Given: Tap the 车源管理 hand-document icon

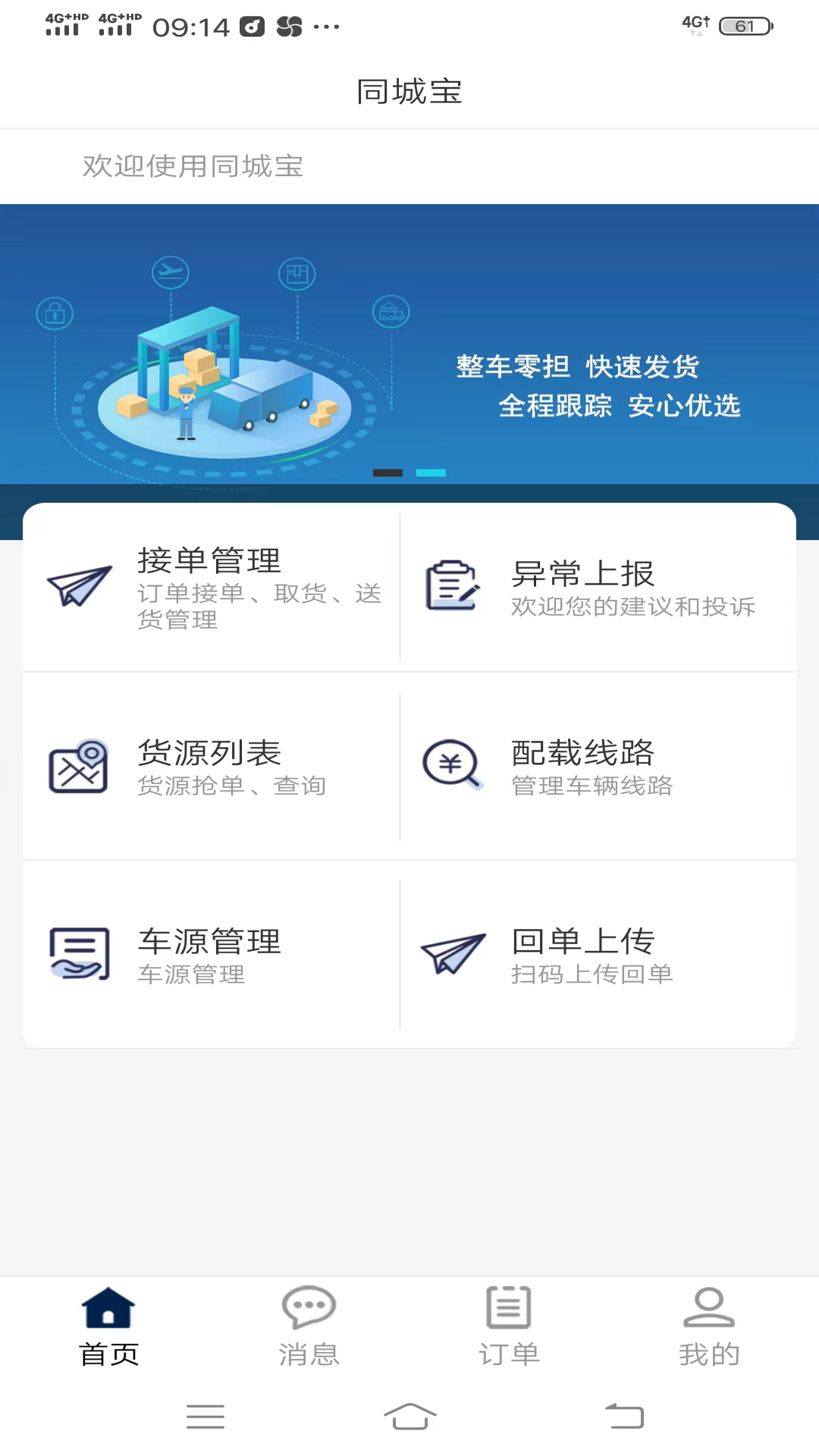Looking at the screenshot, I should 78,954.
